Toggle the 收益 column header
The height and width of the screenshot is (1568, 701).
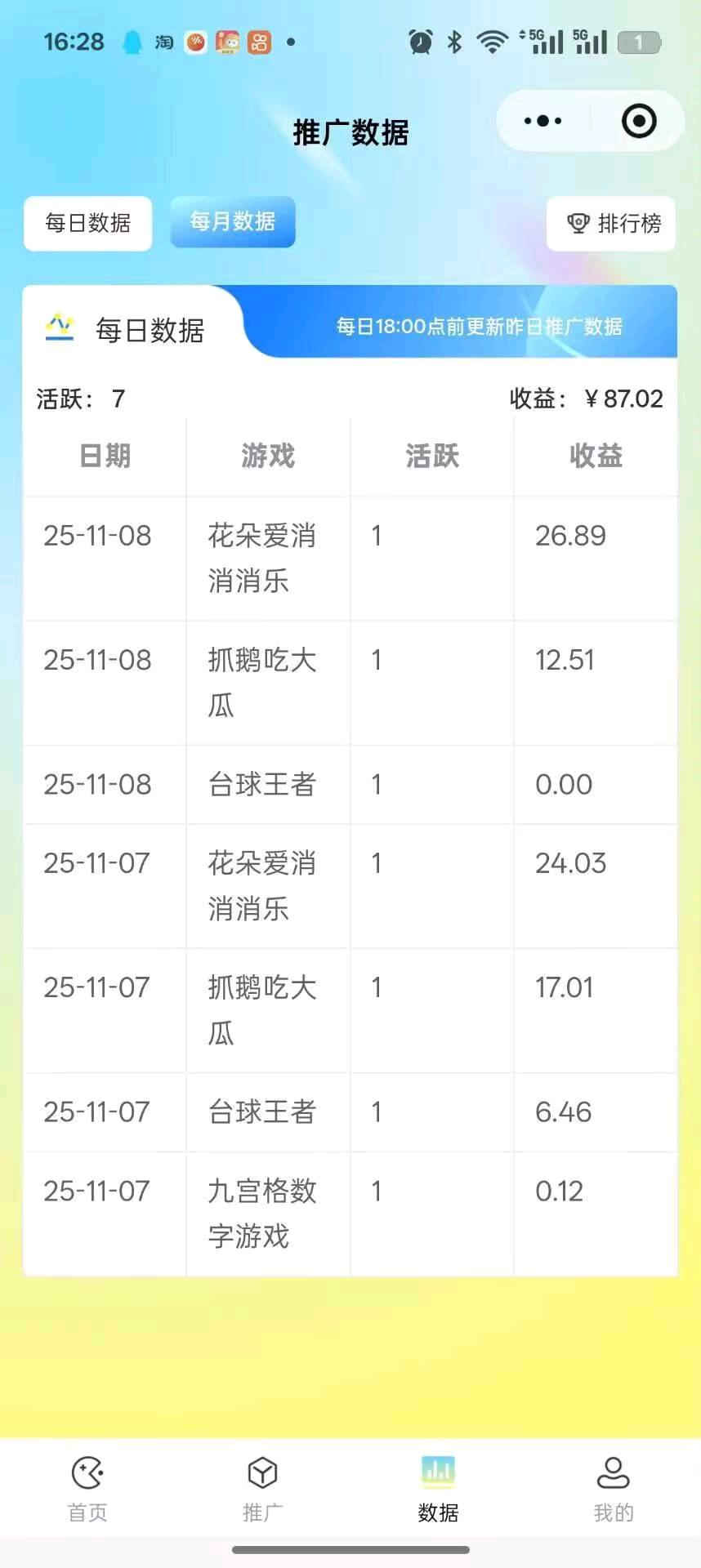click(596, 457)
